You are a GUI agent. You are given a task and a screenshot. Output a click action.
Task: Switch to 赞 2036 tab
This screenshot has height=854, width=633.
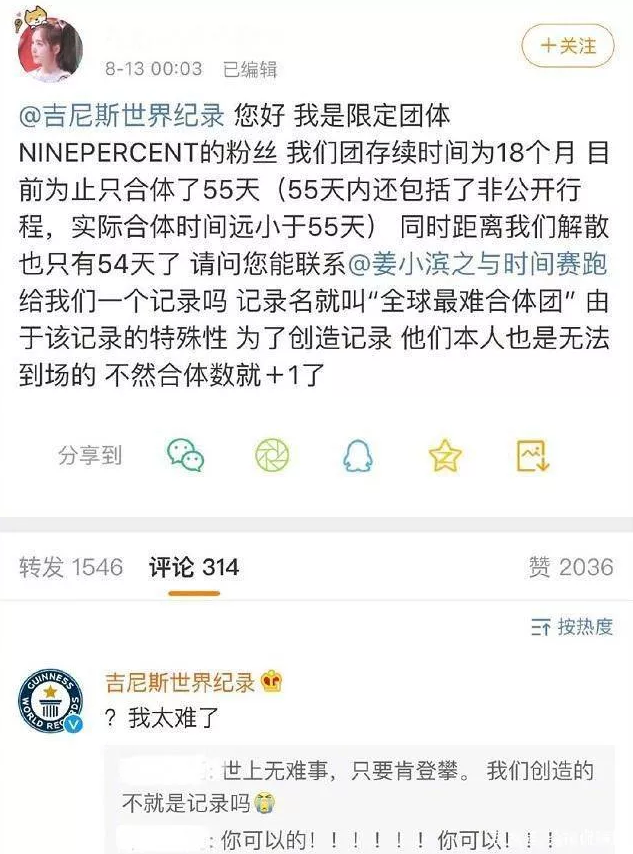(x=570, y=567)
